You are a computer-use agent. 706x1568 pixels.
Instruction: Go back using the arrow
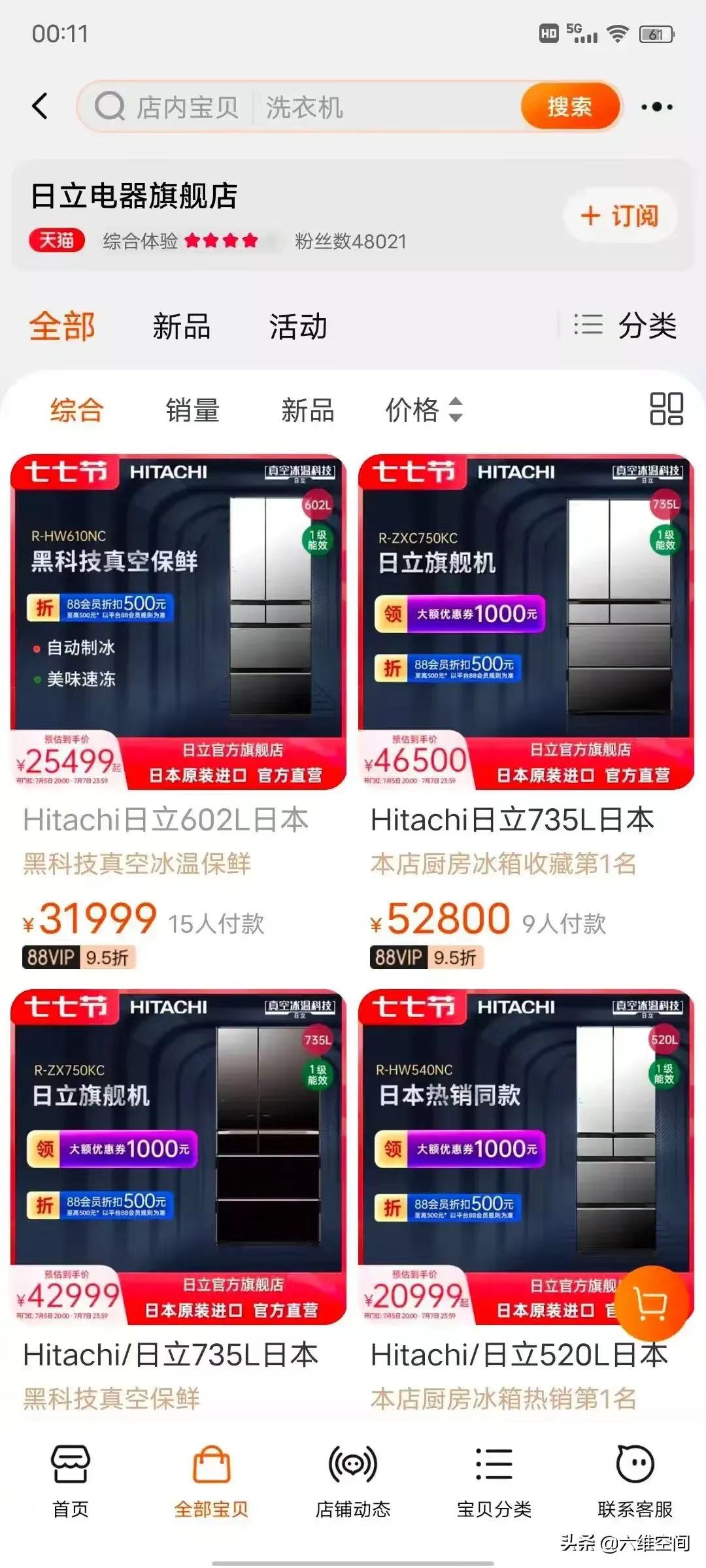[41, 106]
